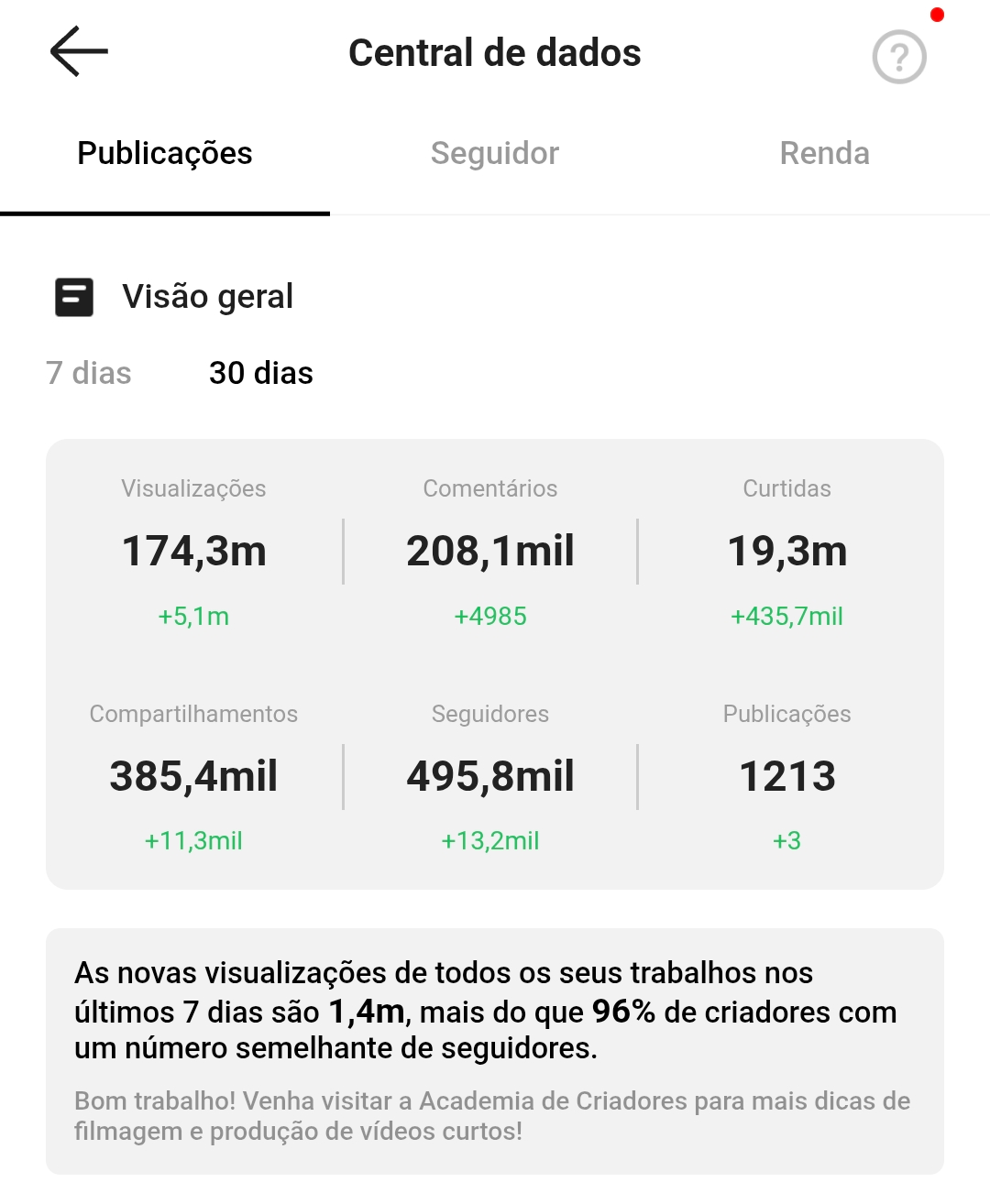Show the 7 dias overview
Viewport: 990px width, 1204px height.
[x=89, y=374]
